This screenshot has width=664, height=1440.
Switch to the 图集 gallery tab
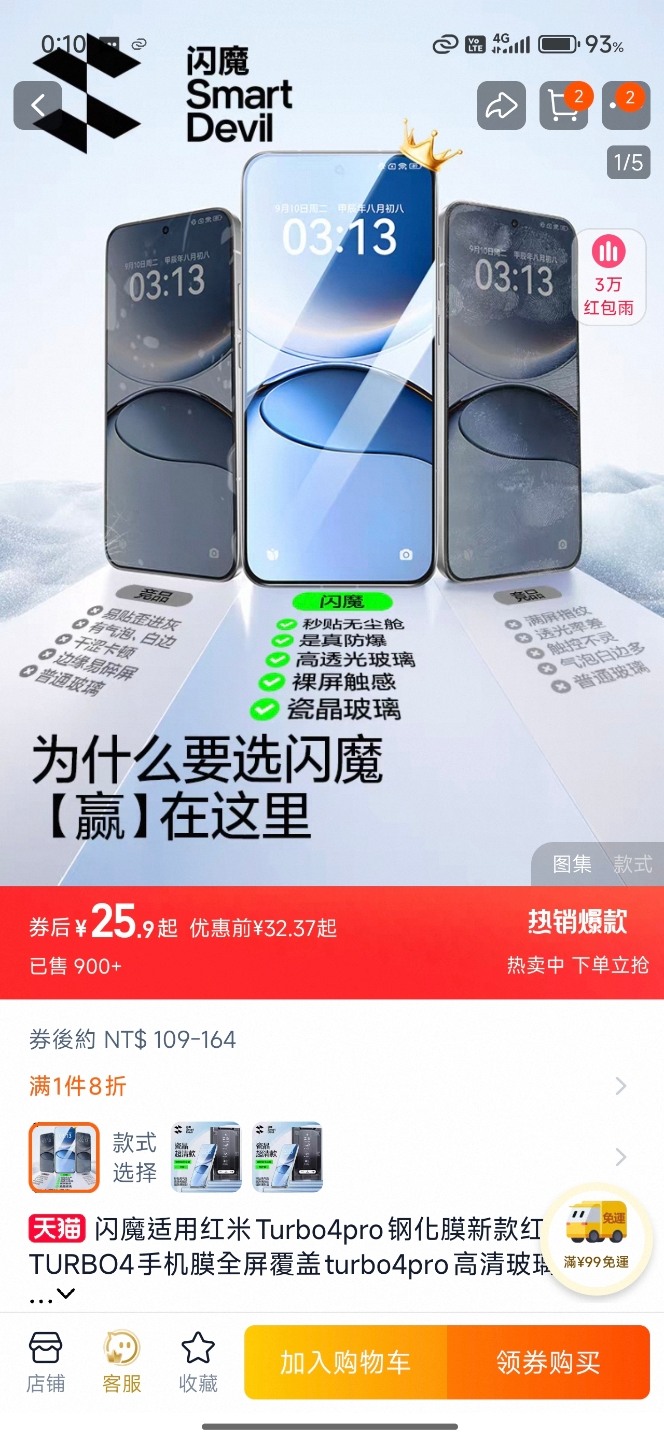[x=572, y=864]
